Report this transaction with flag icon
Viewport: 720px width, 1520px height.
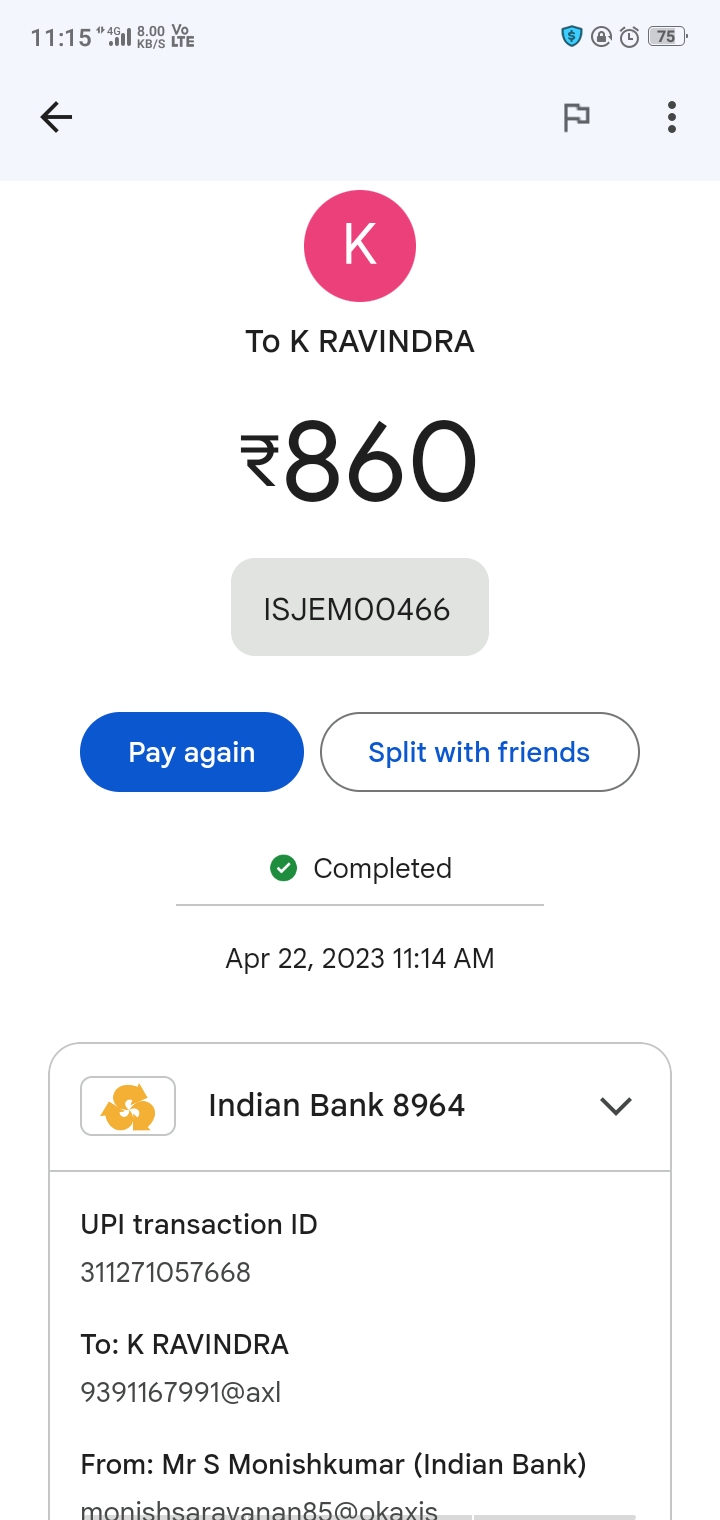pos(576,118)
